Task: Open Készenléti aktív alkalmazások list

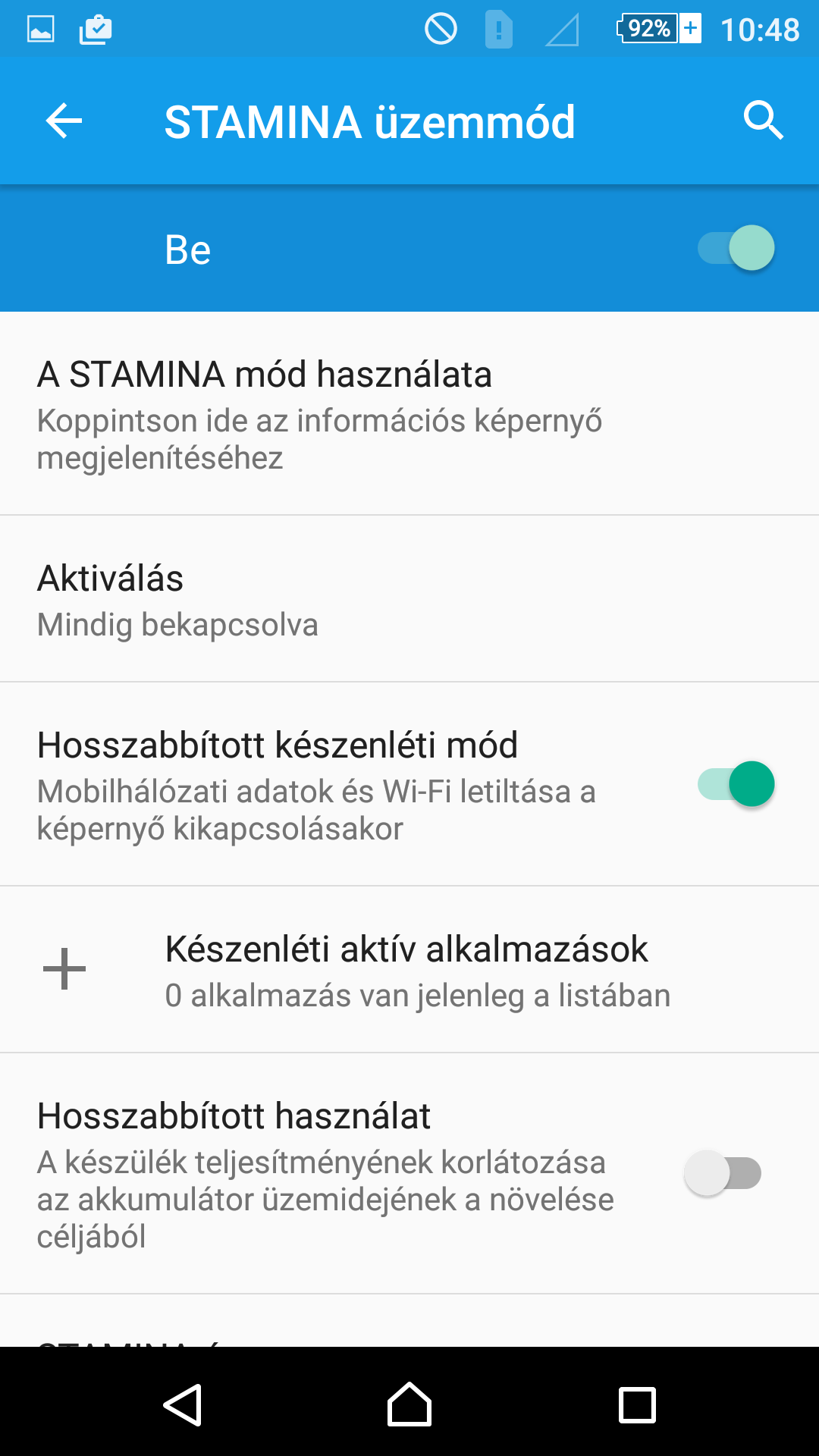Action: tap(409, 969)
